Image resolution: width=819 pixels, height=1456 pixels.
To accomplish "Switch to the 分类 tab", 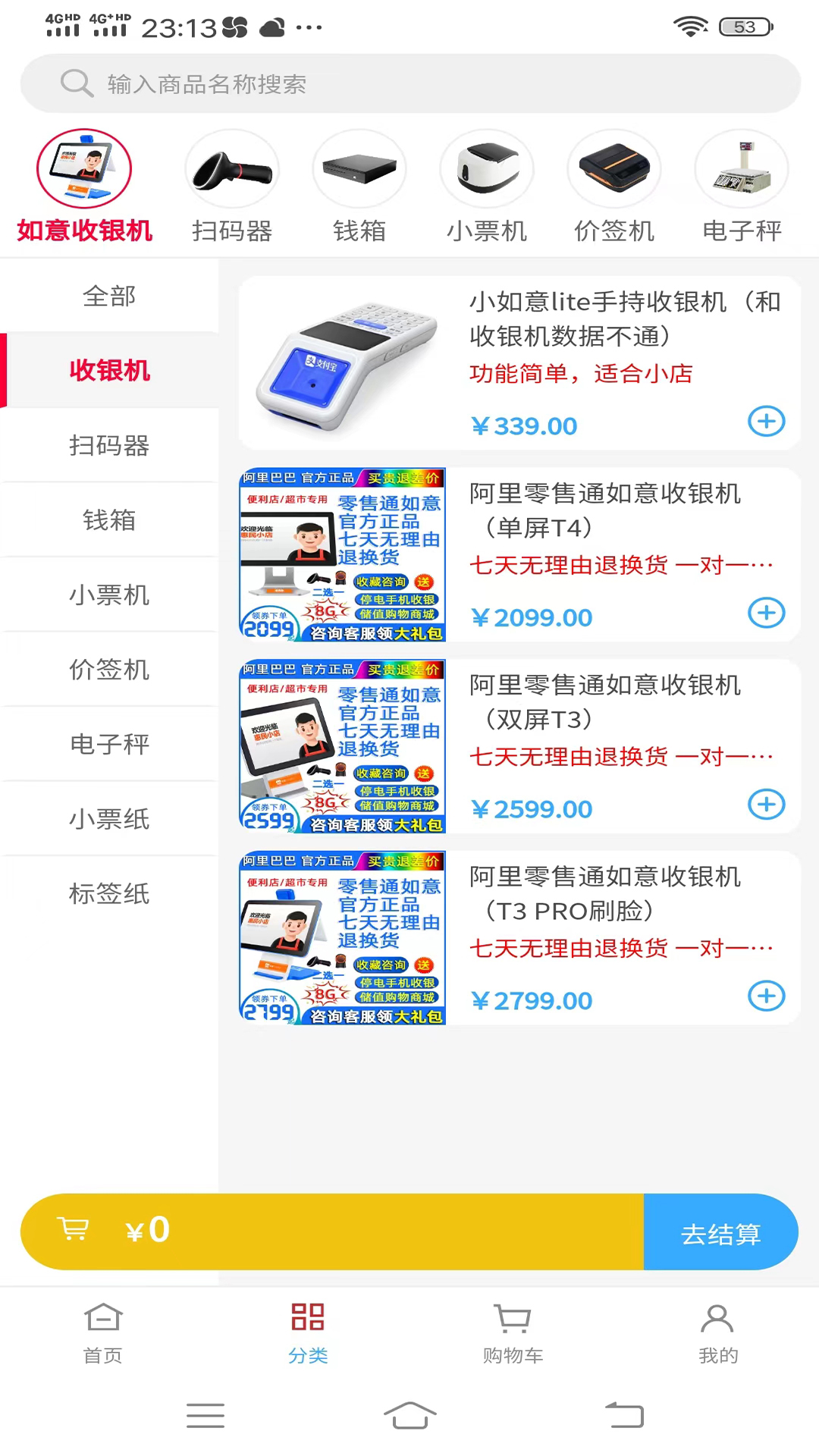I will [307, 1326].
